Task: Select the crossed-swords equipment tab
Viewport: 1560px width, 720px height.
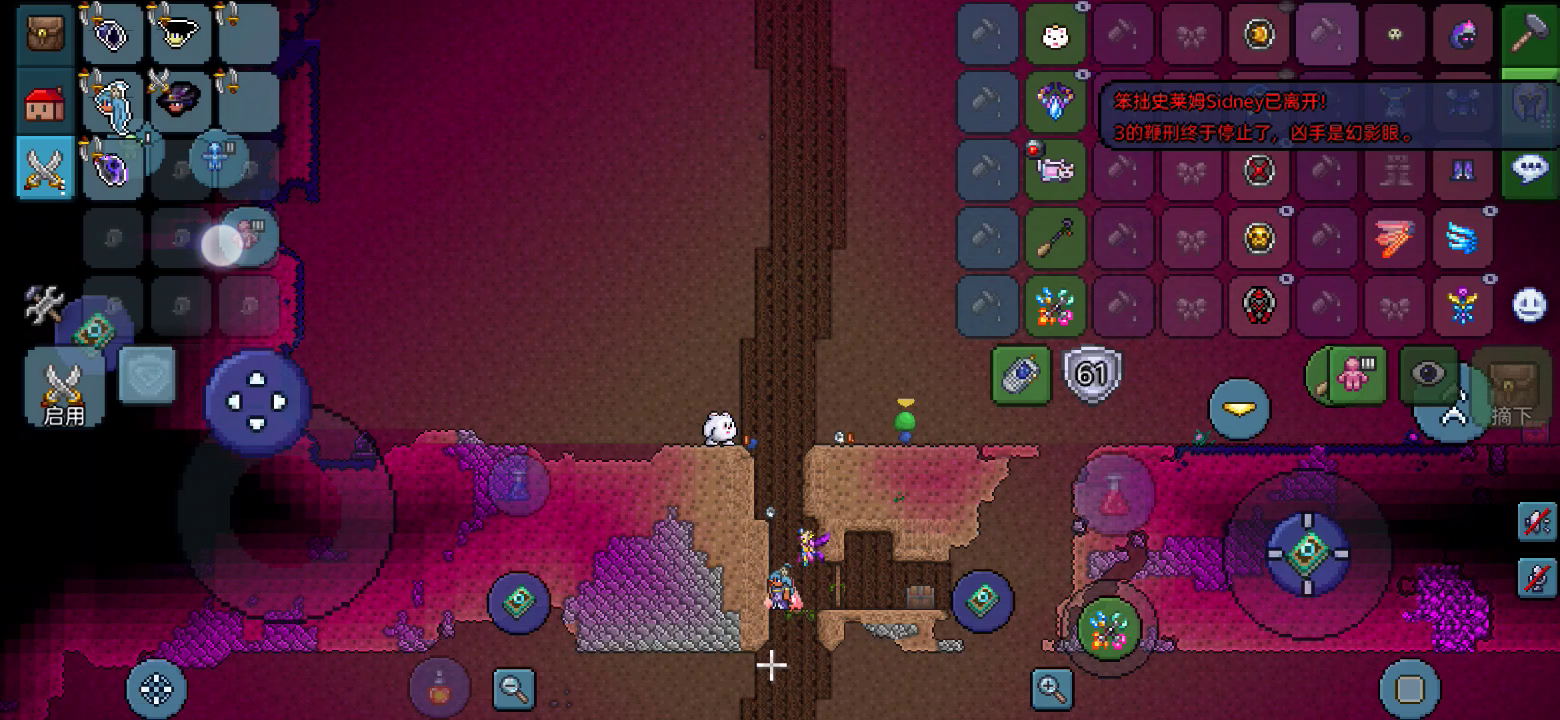Action: click(x=45, y=169)
